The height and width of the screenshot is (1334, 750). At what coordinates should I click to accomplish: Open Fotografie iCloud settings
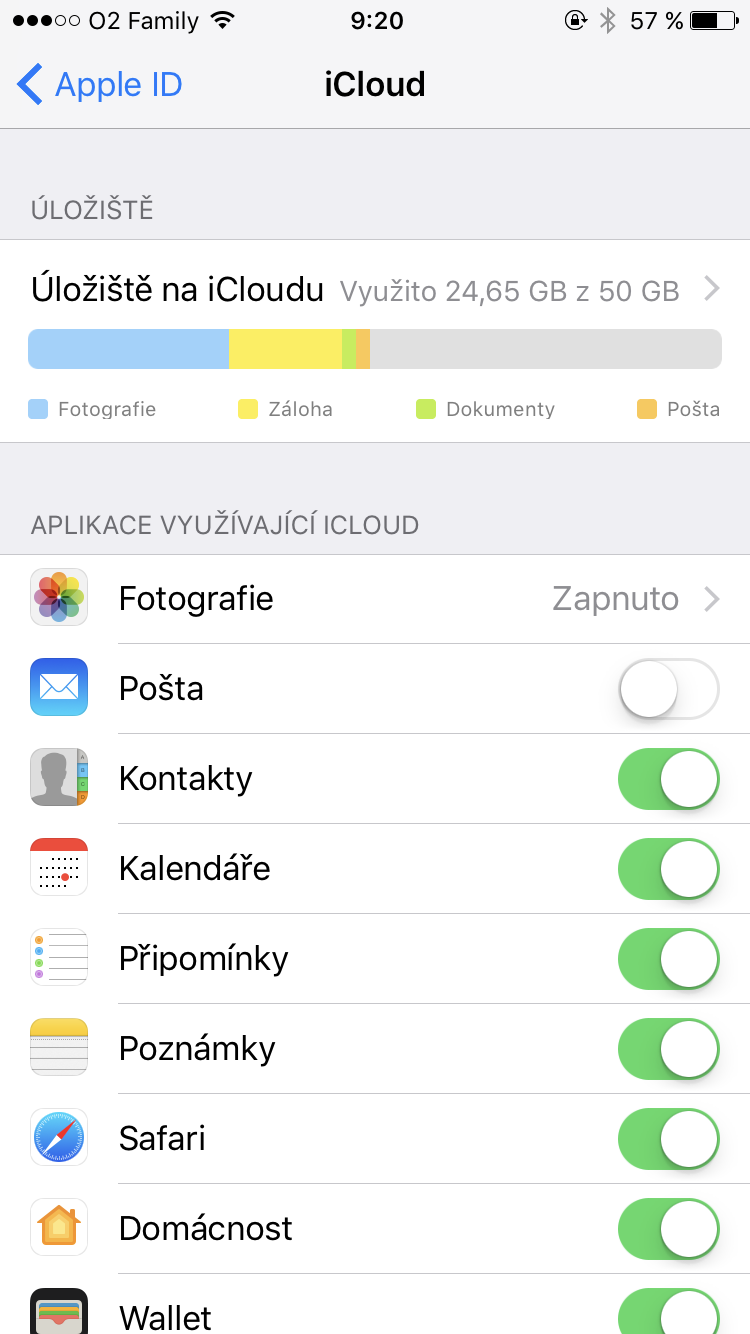(375, 599)
